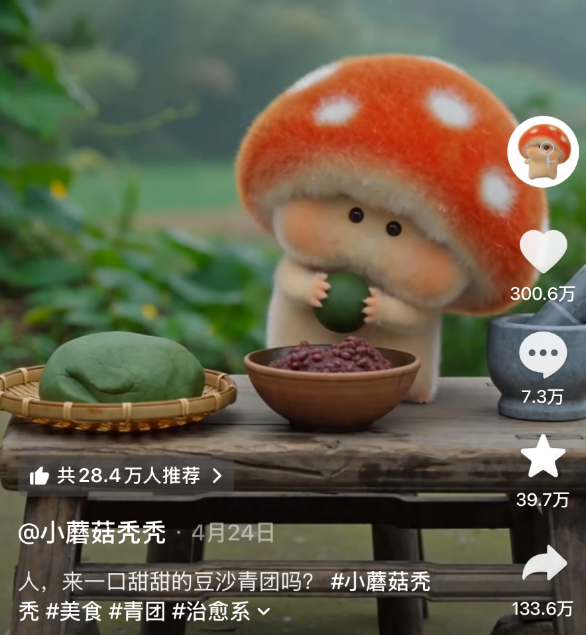Open the 共28.4万人推荐 recommendation banner
Image resolution: width=586 pixels, height=635 pixels.
coord(126,475)
